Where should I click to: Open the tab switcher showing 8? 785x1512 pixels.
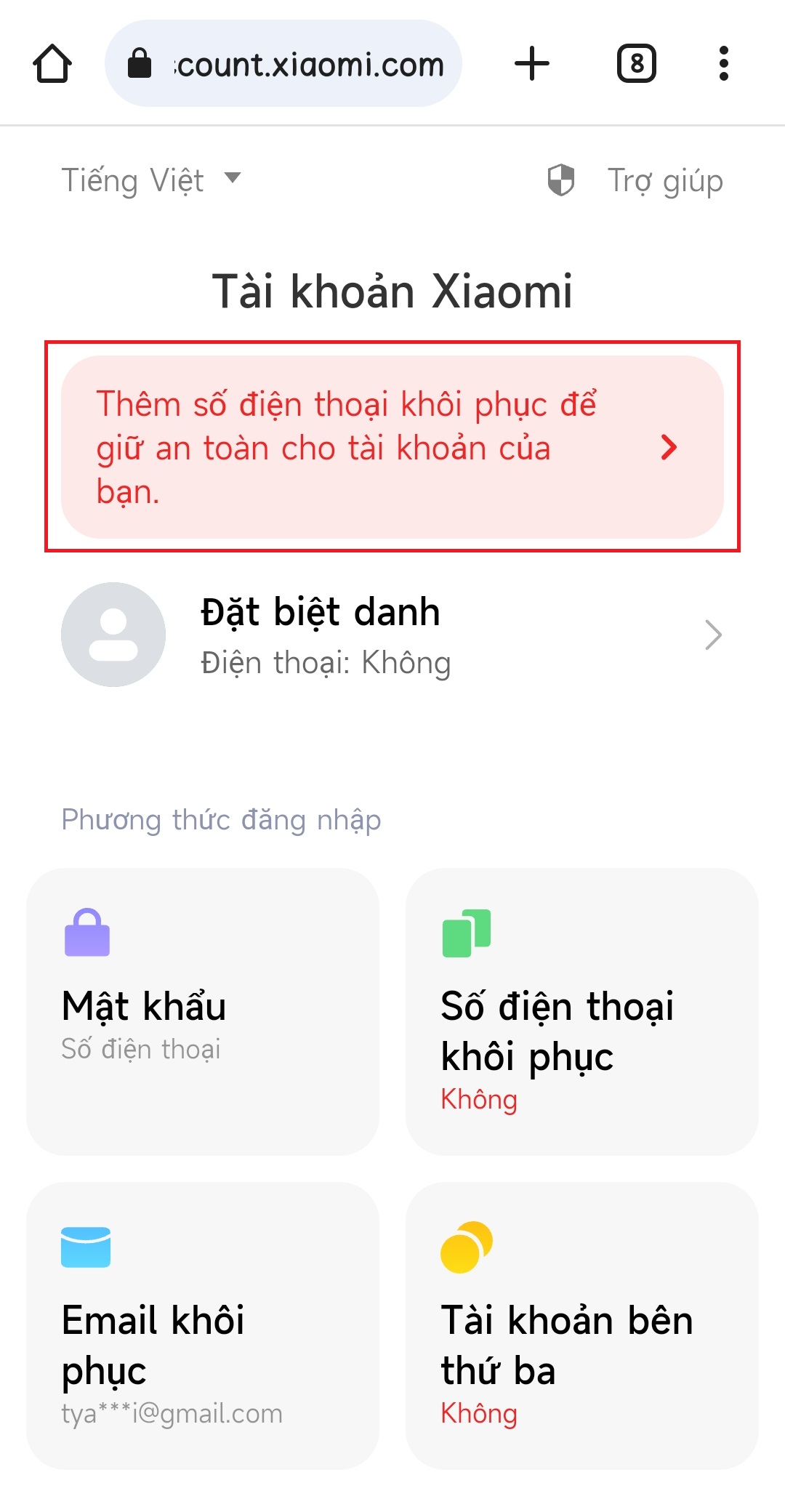637,64
